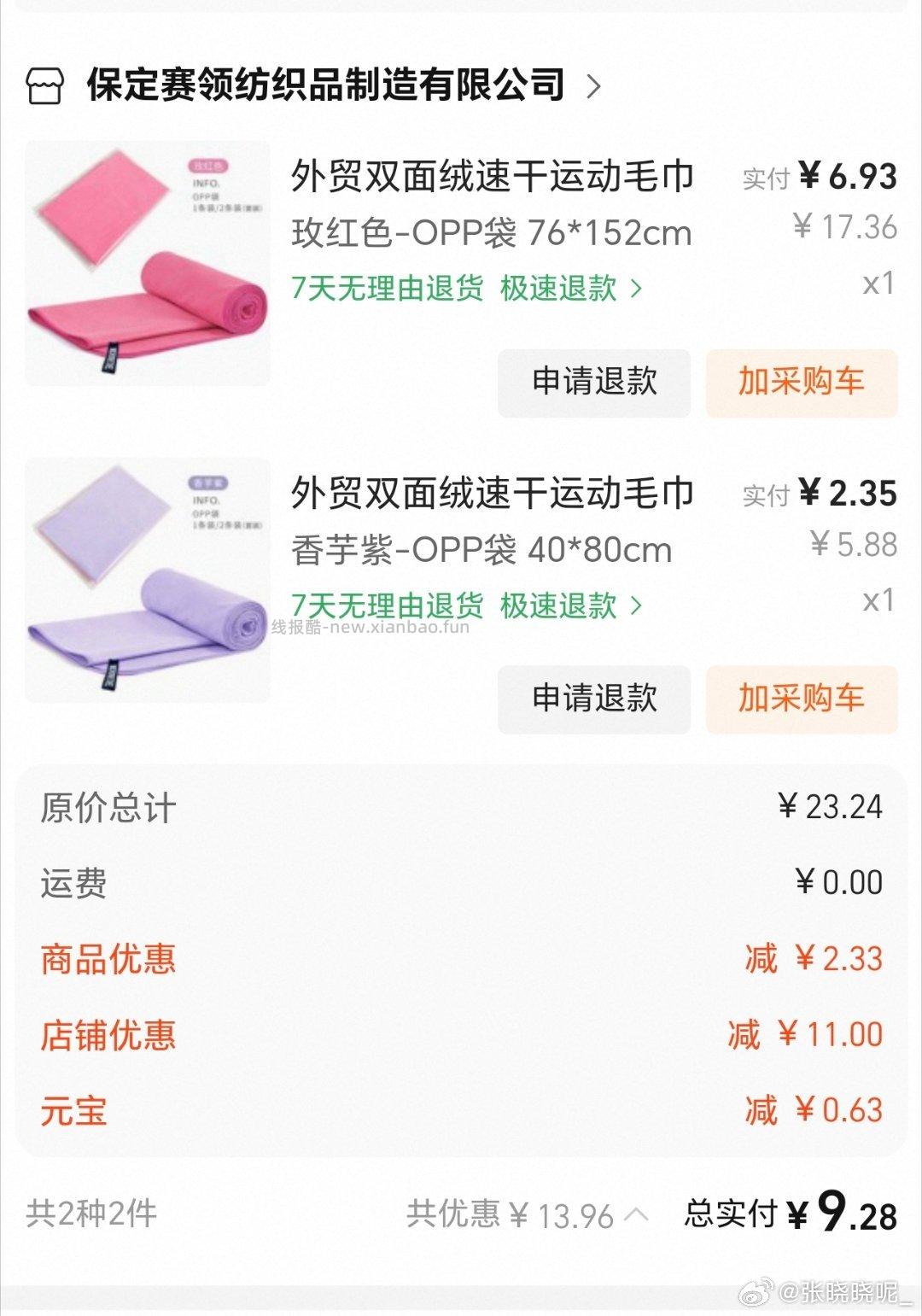Select the first product title 外贸双面绒速干运动毛巾
This screenshot has height=1316, width=922.
click(493, 177)
